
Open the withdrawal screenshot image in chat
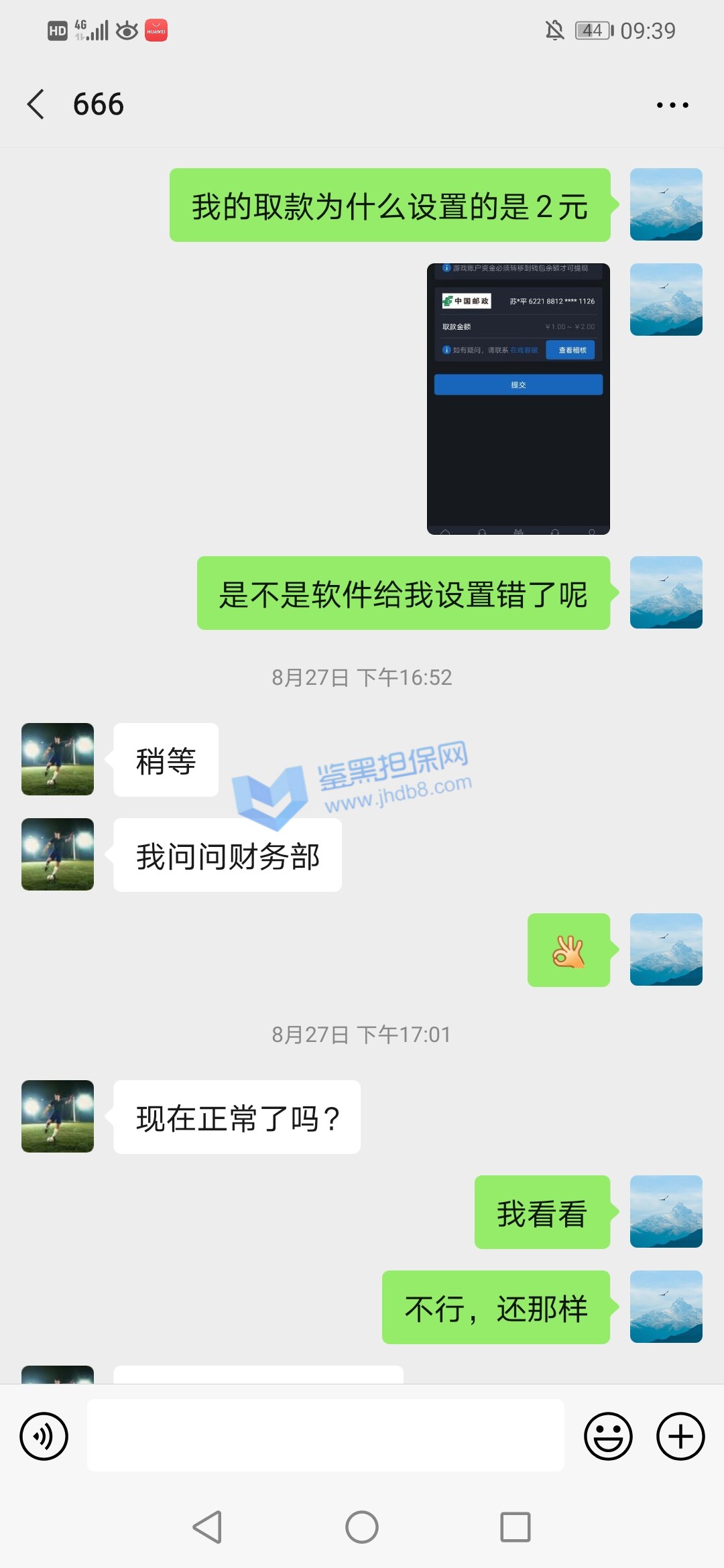[x=518, y=399]
